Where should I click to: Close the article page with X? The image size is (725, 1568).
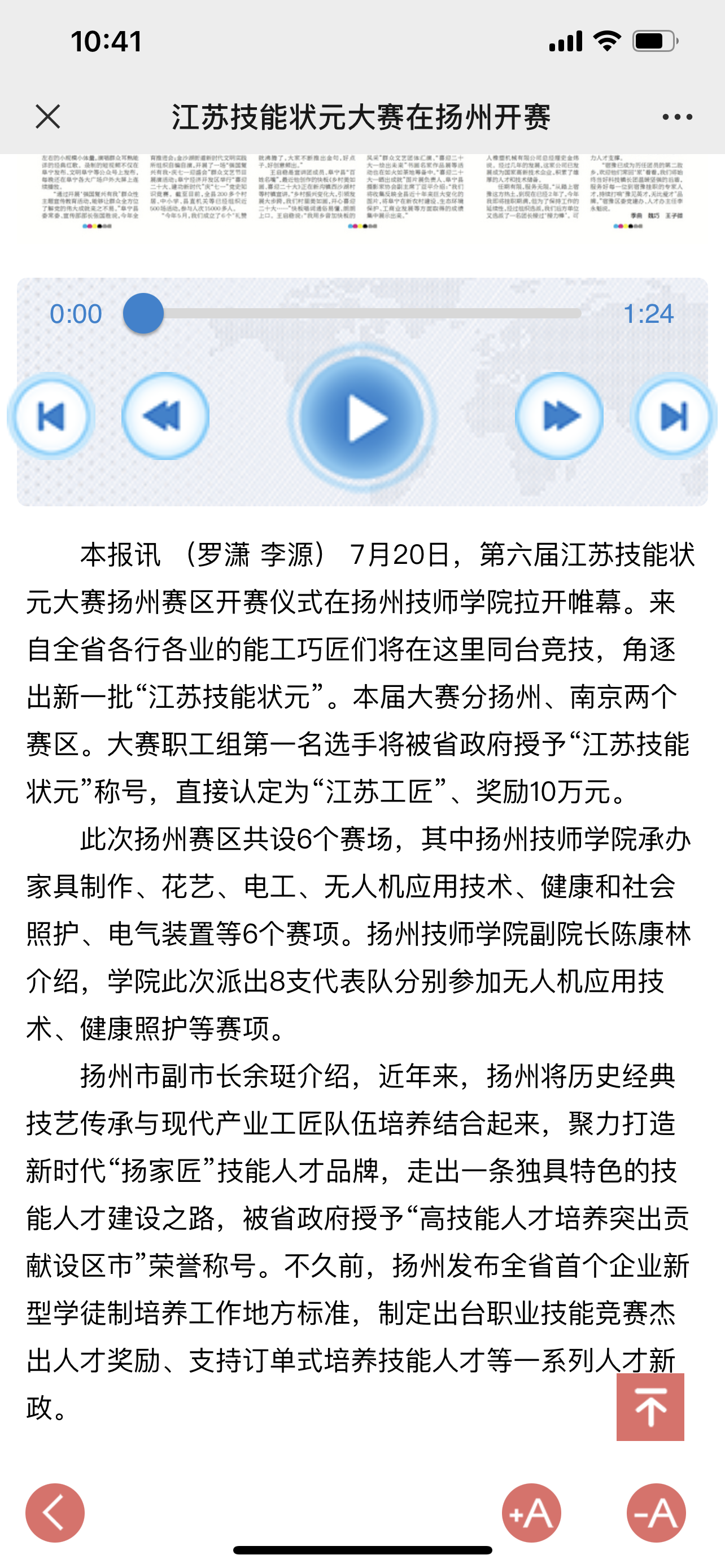[x=48, y=116]
